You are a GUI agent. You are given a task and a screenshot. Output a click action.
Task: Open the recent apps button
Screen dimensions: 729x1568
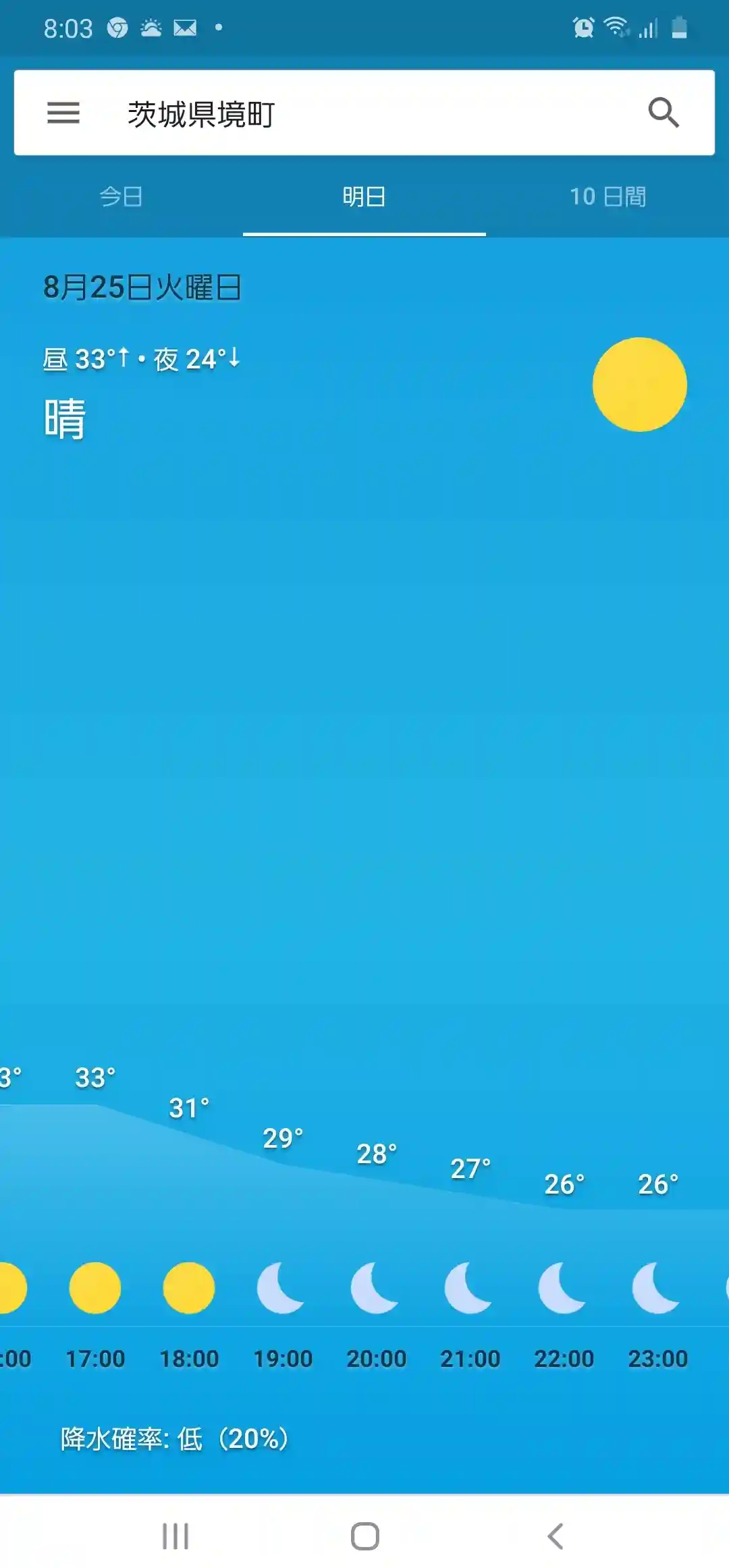175,1536
